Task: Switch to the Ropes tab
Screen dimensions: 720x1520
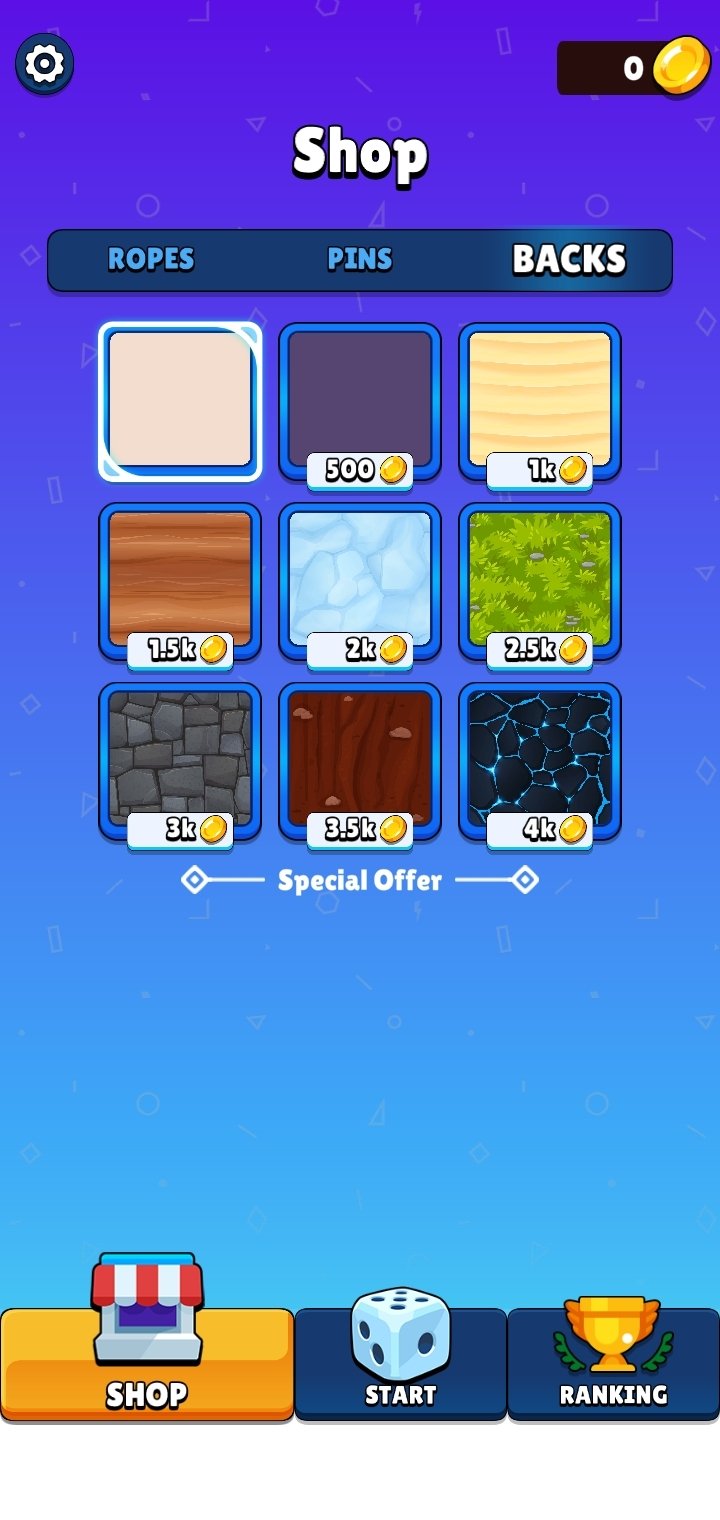Action: 151,259
